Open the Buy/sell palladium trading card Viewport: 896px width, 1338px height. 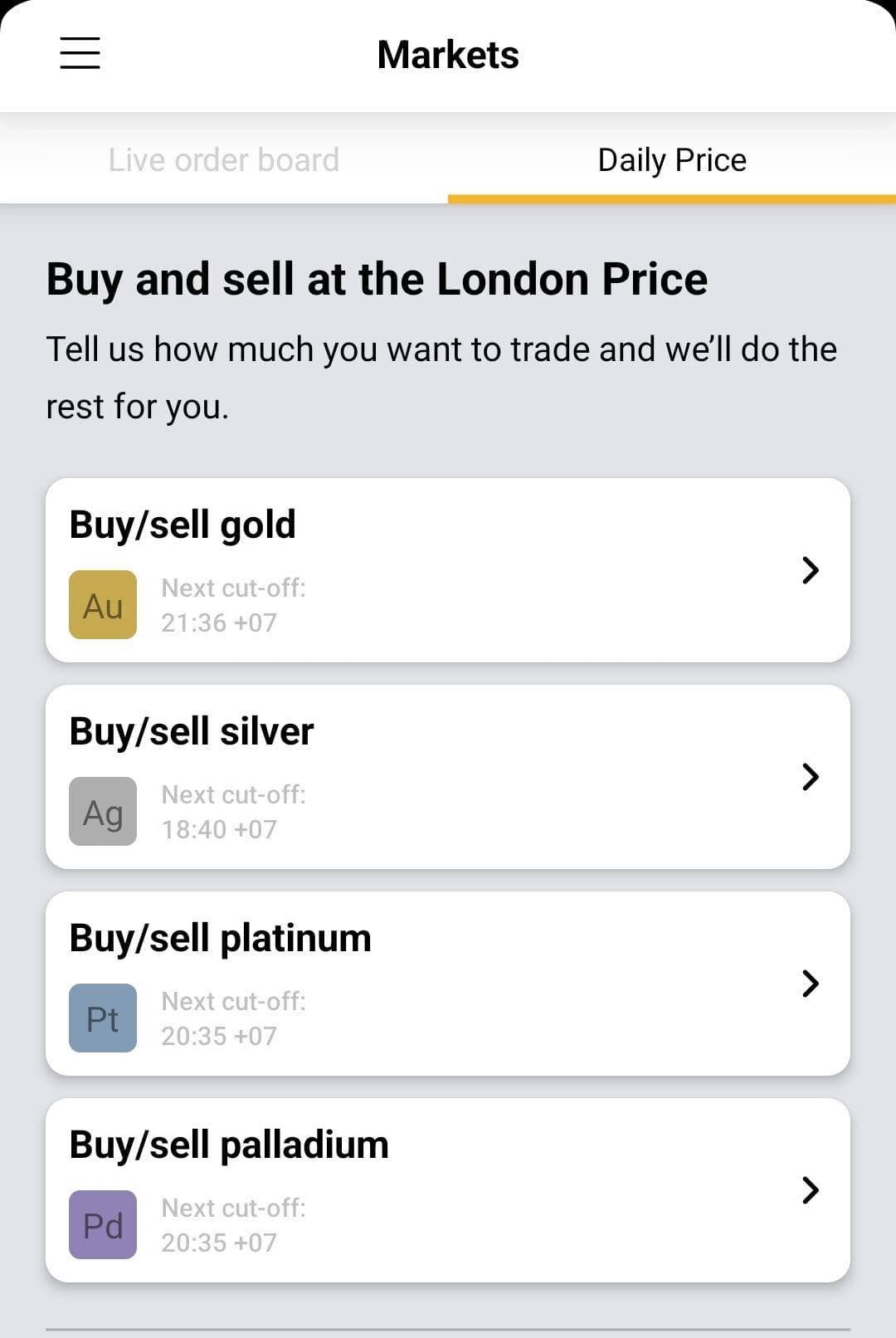(x=448, y=1188)
